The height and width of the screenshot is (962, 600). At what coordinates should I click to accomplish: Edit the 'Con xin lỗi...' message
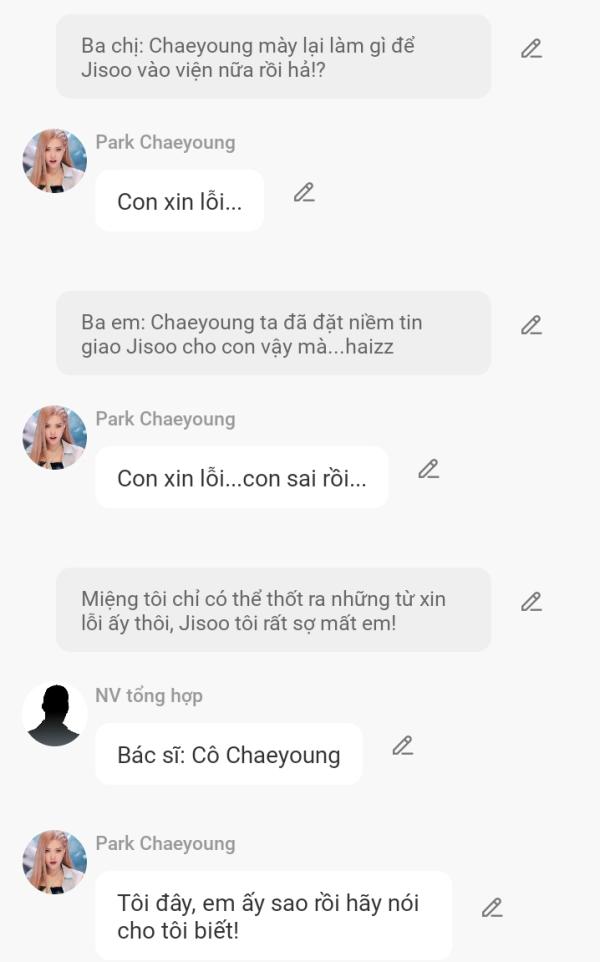304,193
